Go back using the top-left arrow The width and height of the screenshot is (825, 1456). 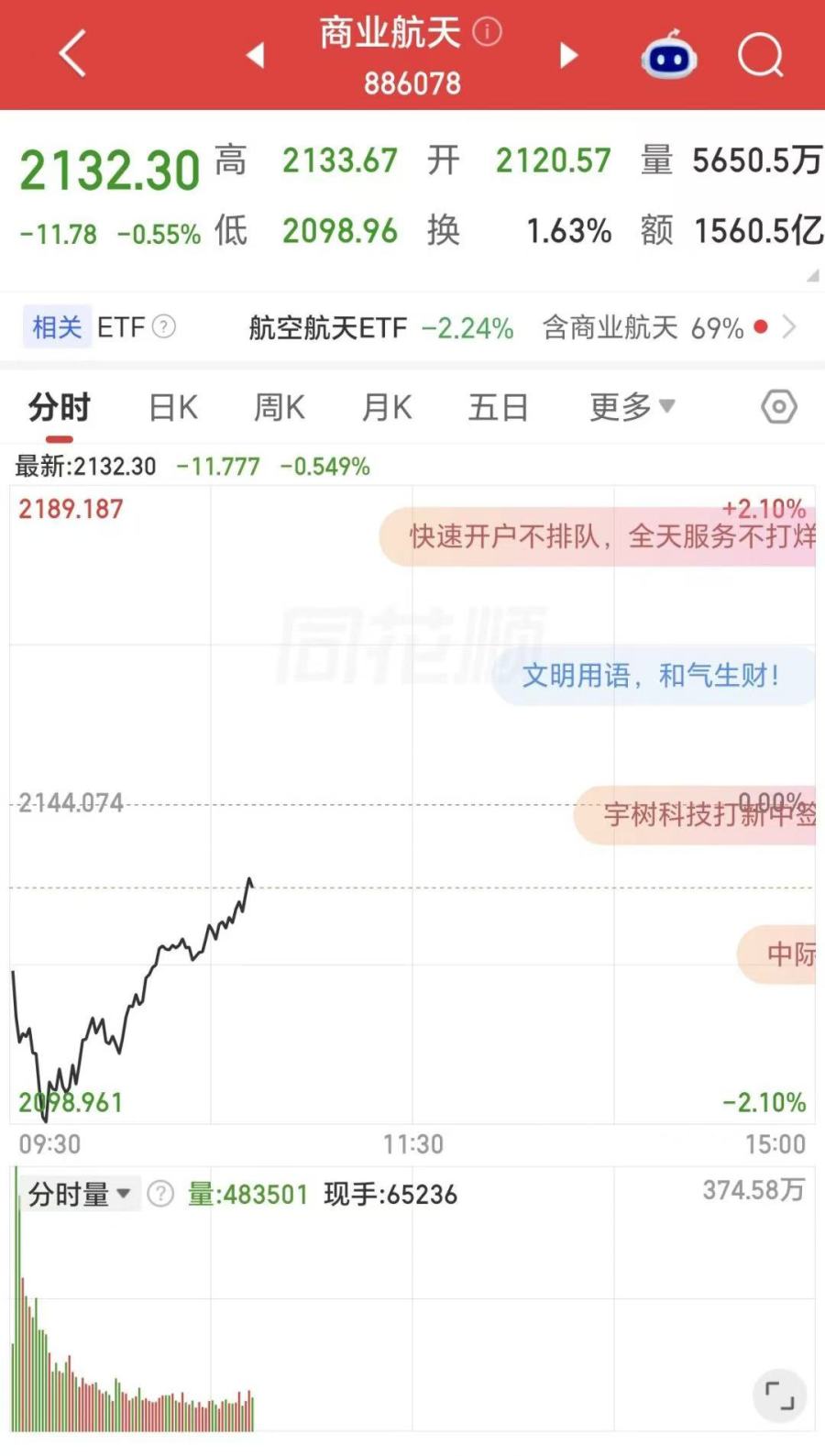point(72,53)
